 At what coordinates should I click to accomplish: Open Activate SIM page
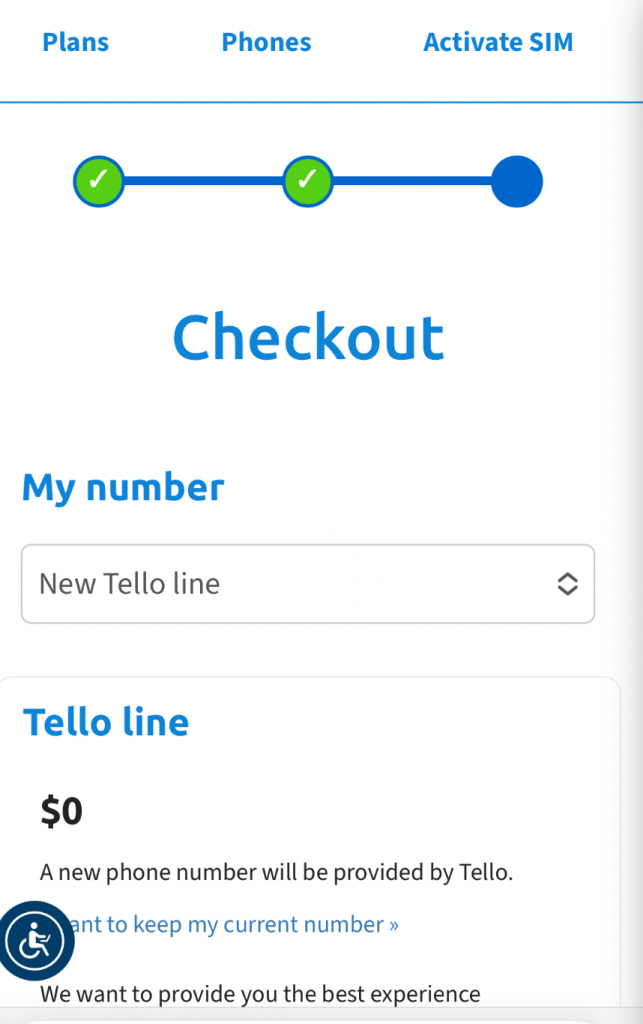[x=498, y=43]
